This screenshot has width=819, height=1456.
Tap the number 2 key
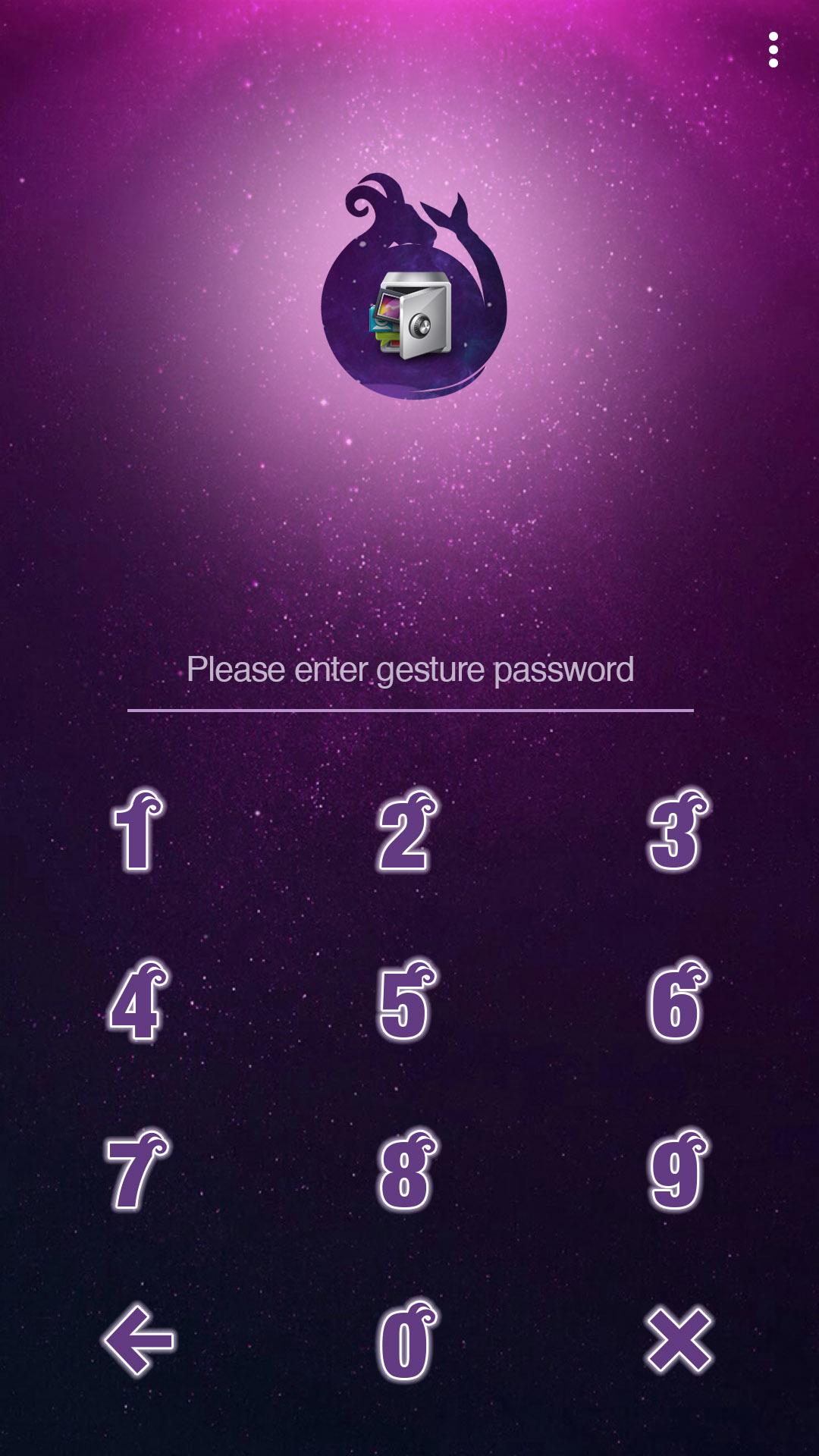(x=406, y=832)
